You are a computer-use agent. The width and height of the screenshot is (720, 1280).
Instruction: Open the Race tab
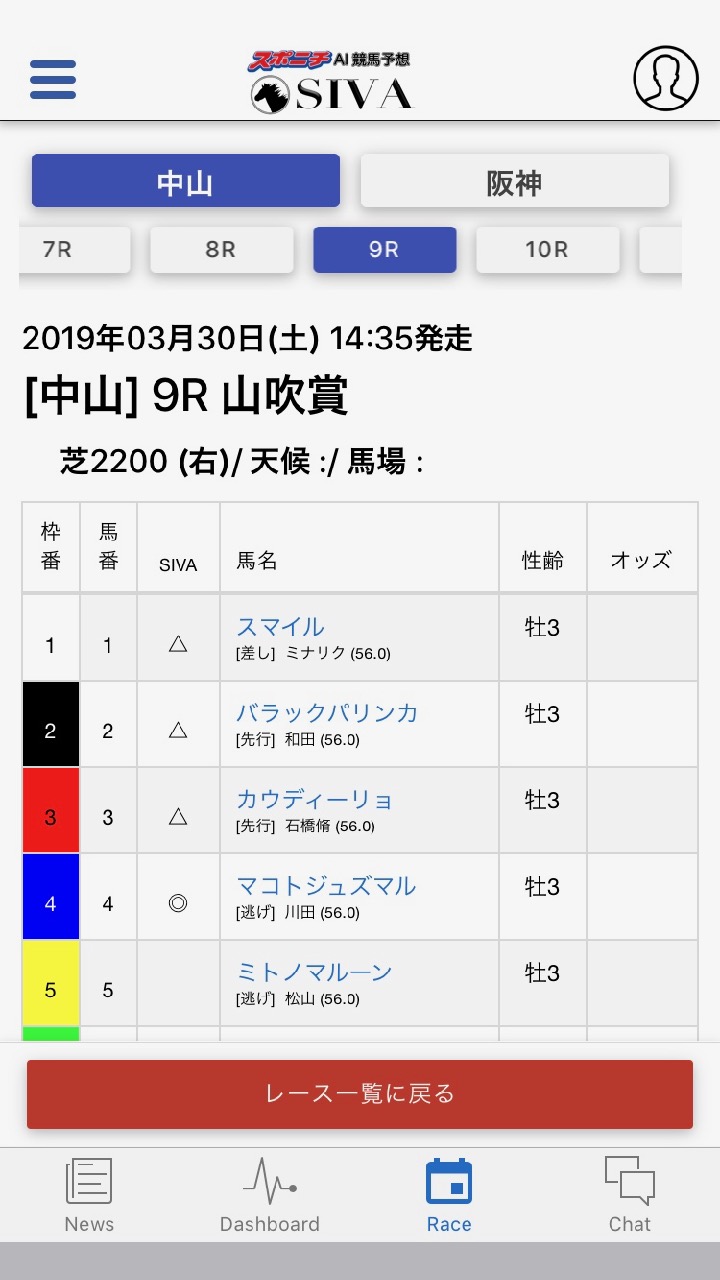point(449,1196)
